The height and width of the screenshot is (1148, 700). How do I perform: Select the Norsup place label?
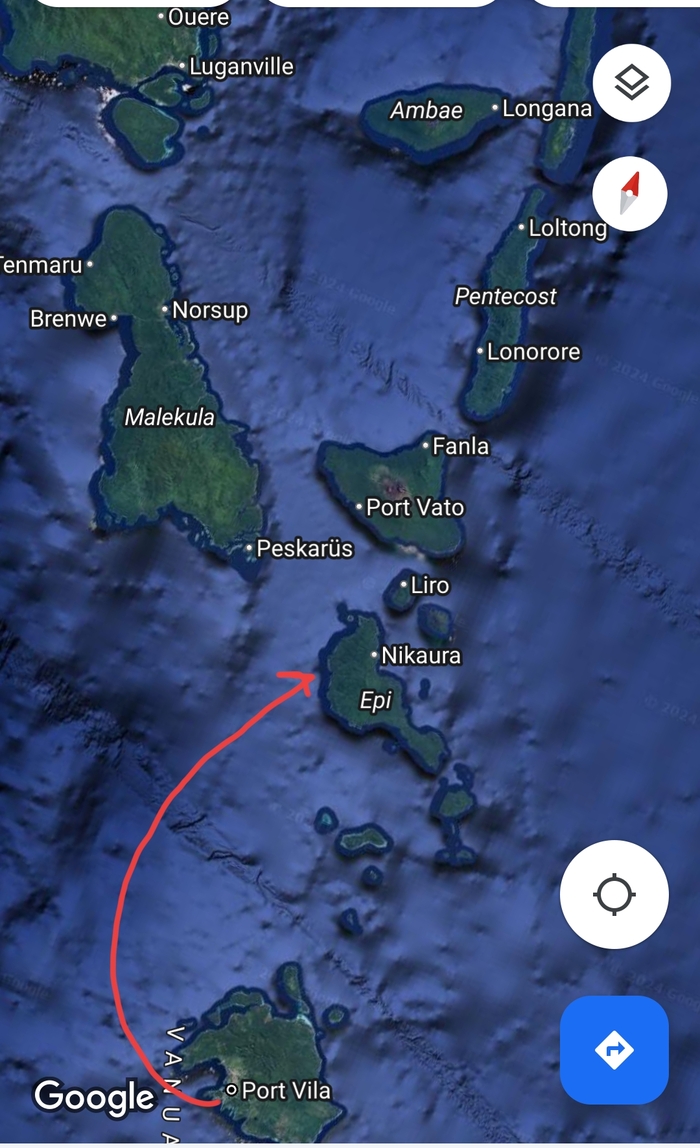coord(209,311)
